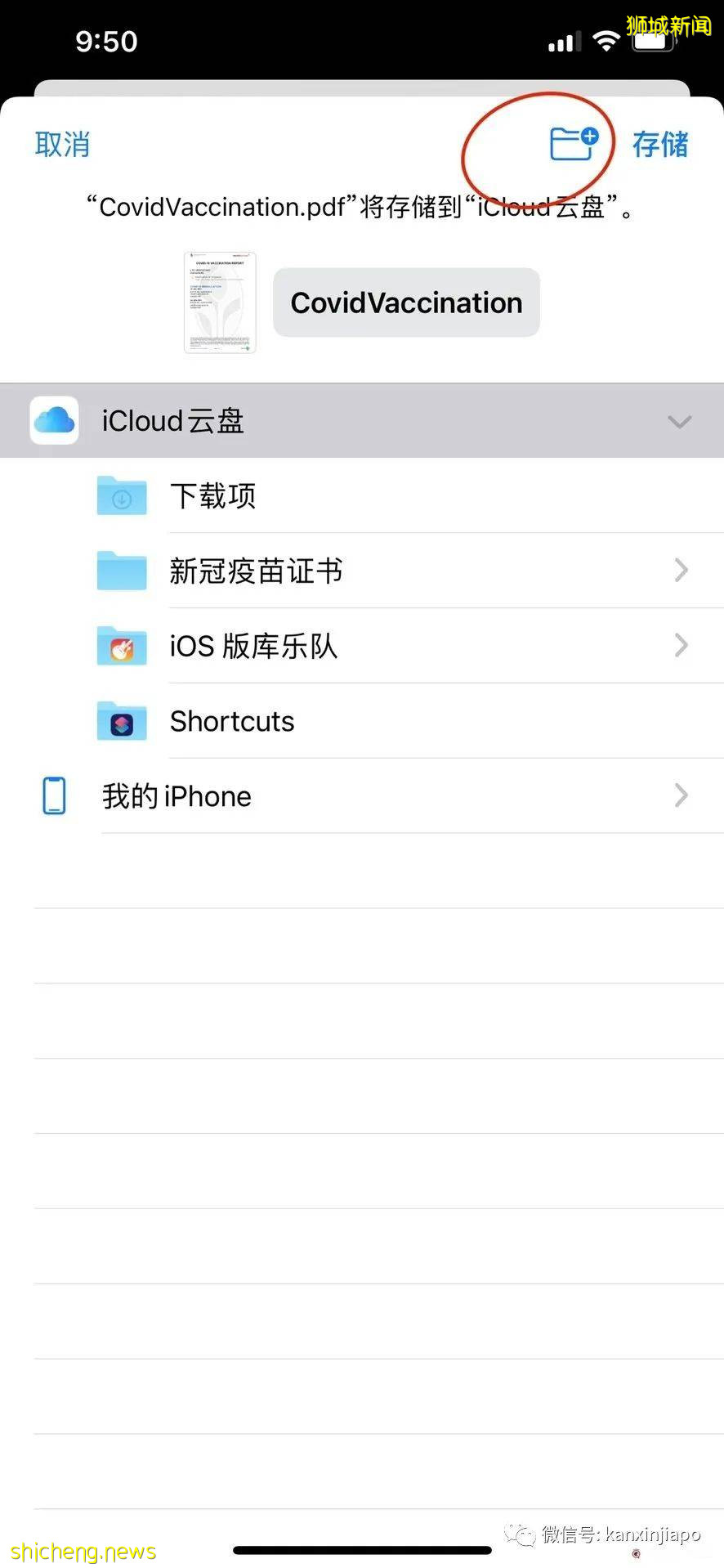Tap the iCloud Drive cloud icon

(x=54, y=419)
